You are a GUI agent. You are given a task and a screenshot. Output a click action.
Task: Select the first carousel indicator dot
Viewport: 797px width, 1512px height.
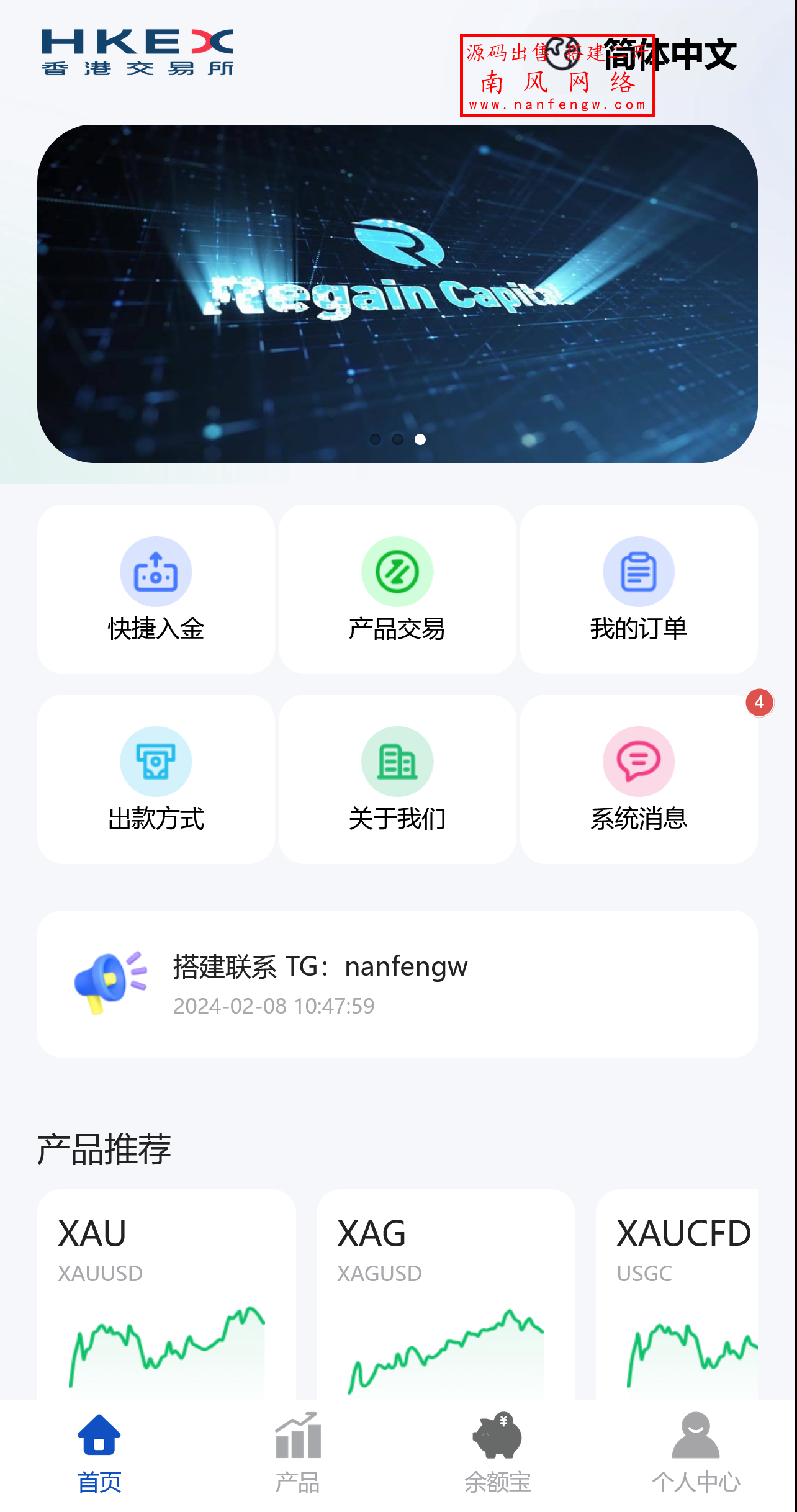click(376, 440)
